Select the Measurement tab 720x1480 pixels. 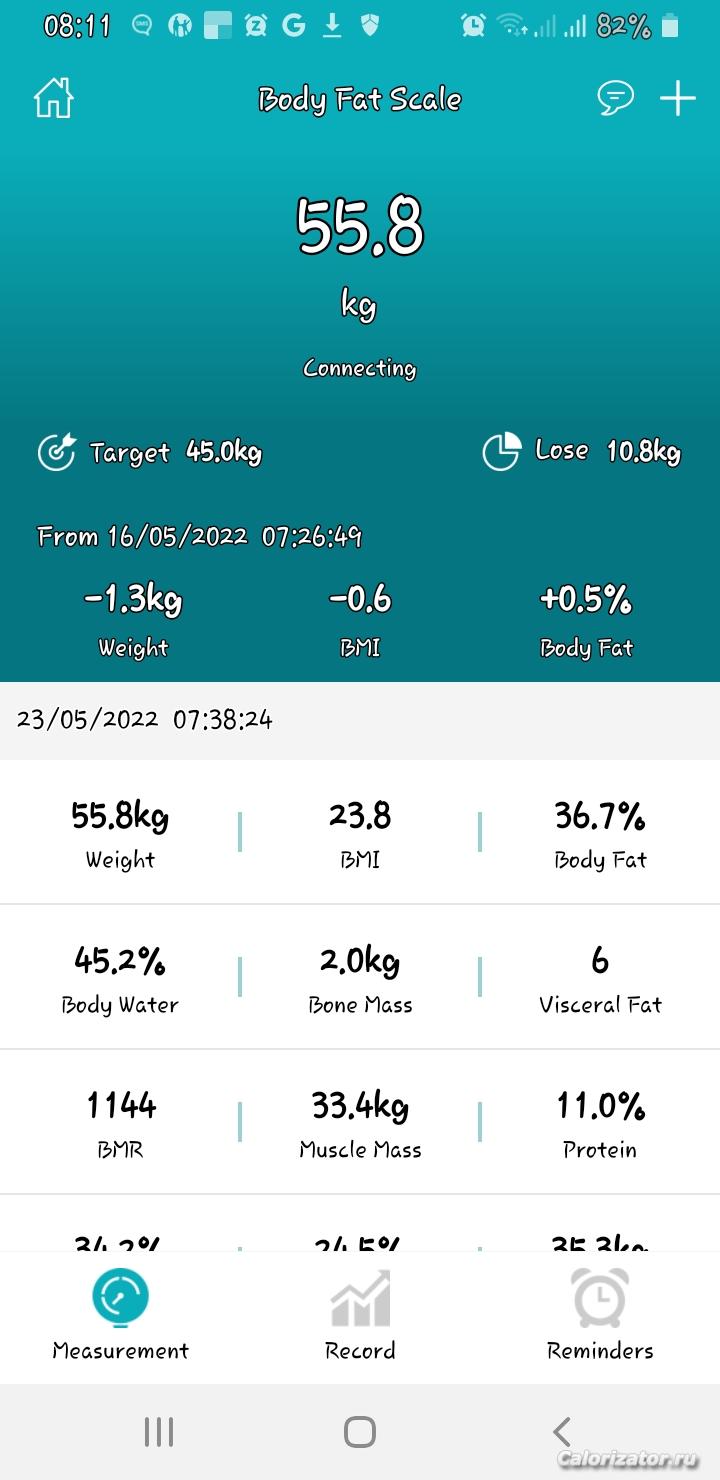coord(120,1316)
